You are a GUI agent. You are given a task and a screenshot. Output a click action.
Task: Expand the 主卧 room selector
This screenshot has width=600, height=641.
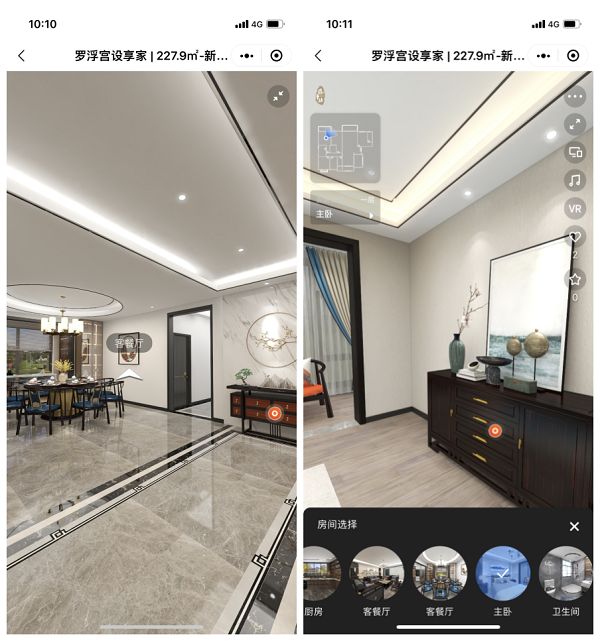click(x=344, y=214)
